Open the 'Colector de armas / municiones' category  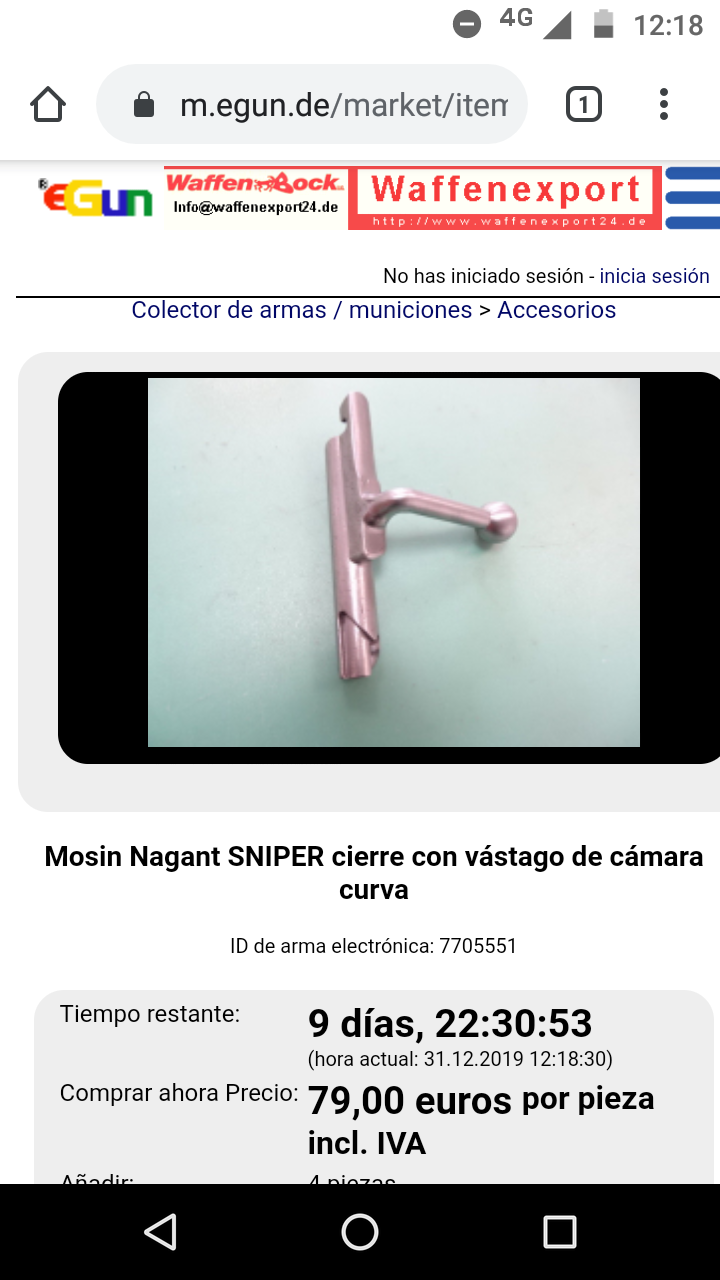pos(301,310)
